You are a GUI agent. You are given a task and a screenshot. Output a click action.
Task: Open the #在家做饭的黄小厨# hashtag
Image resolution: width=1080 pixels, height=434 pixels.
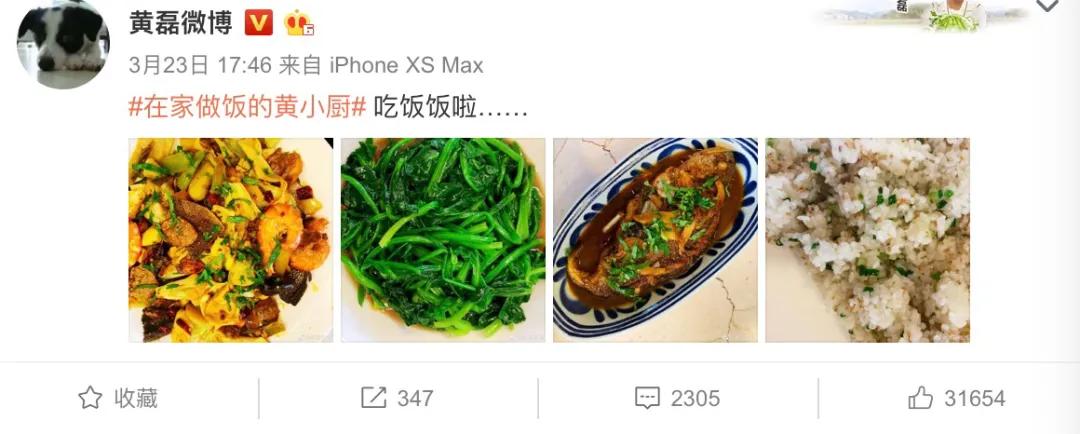[x=247, y=107]
